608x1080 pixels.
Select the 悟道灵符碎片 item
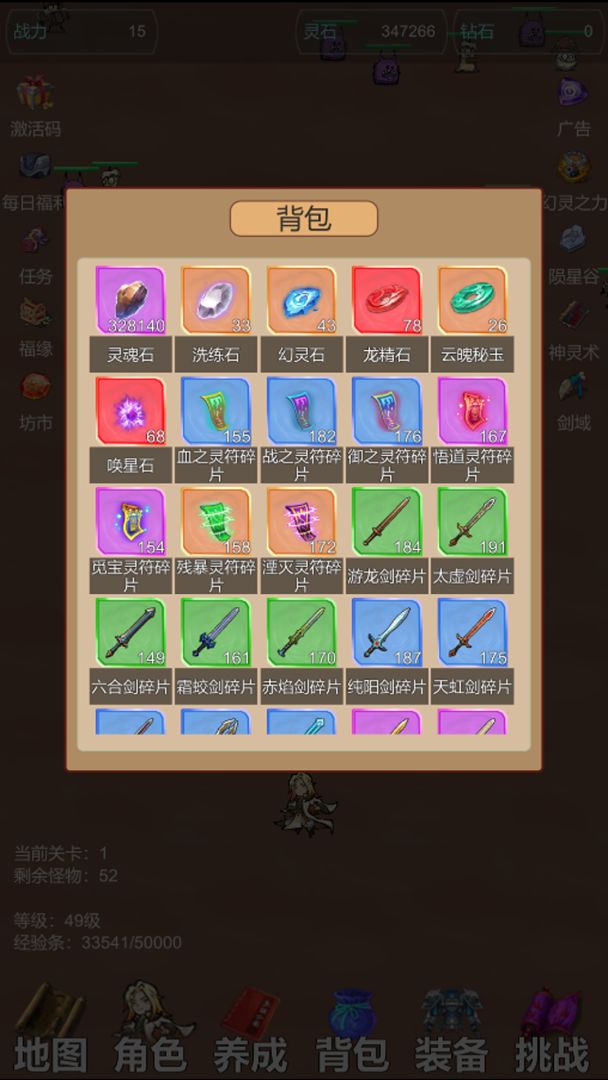click(x=472, y=411)
